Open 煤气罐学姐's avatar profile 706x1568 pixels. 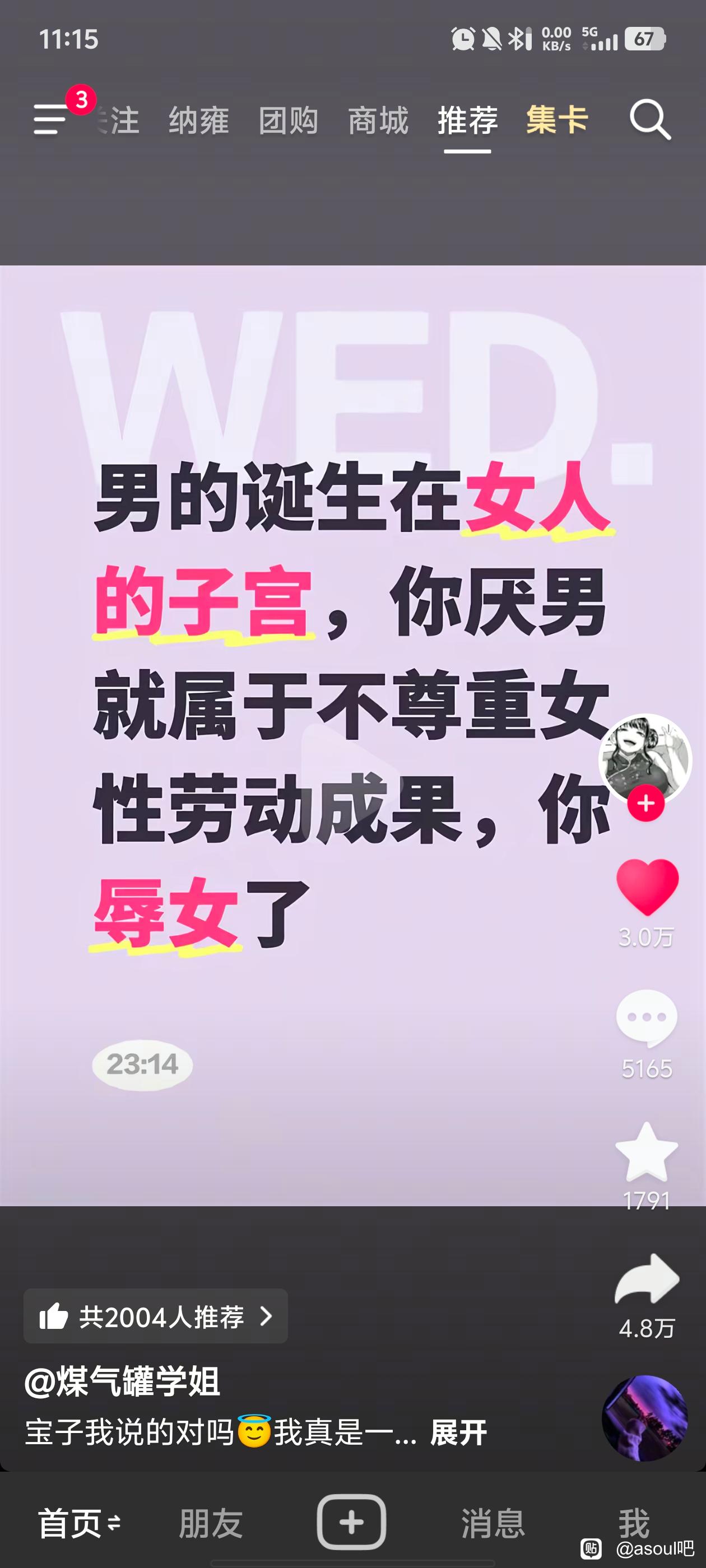coord(644,757)
